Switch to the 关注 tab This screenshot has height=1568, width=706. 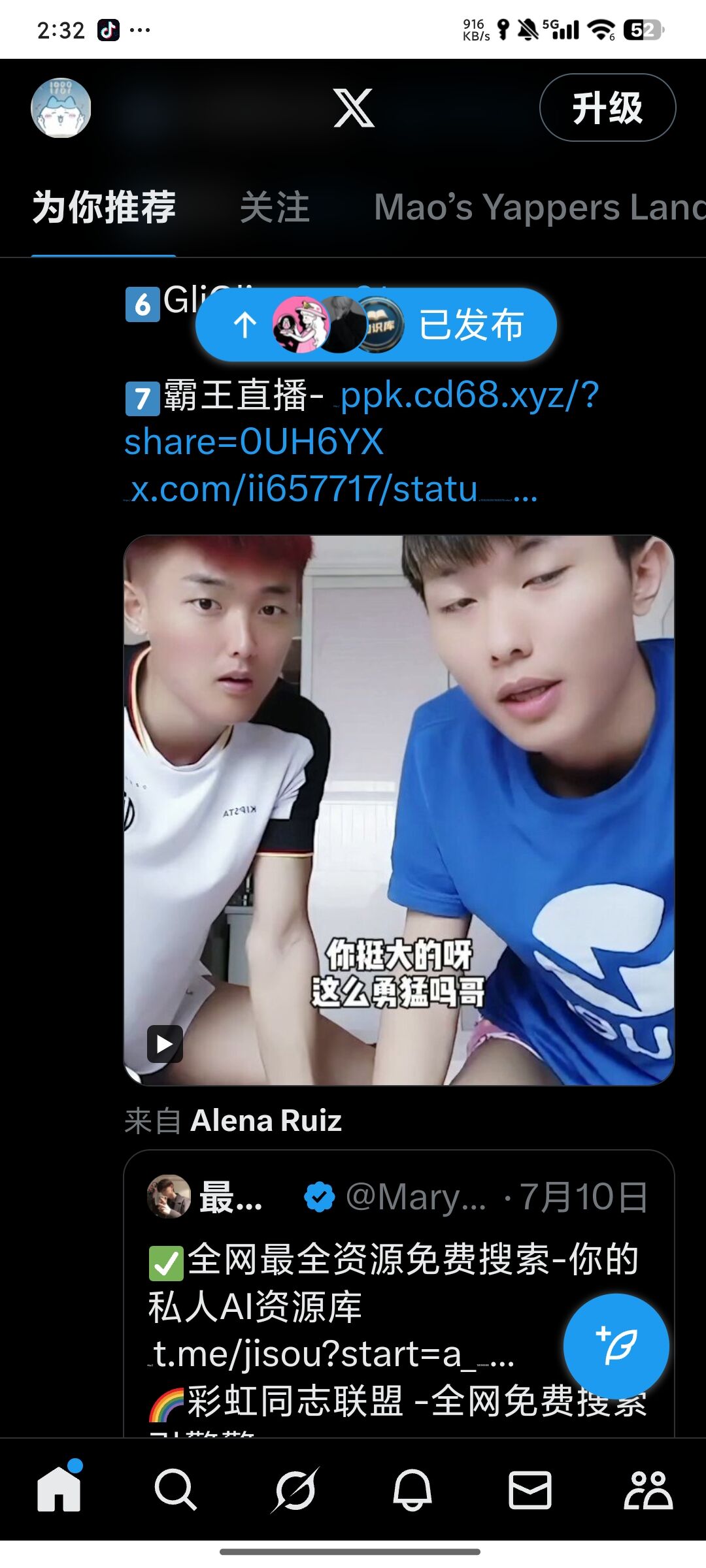pos(275,207)
